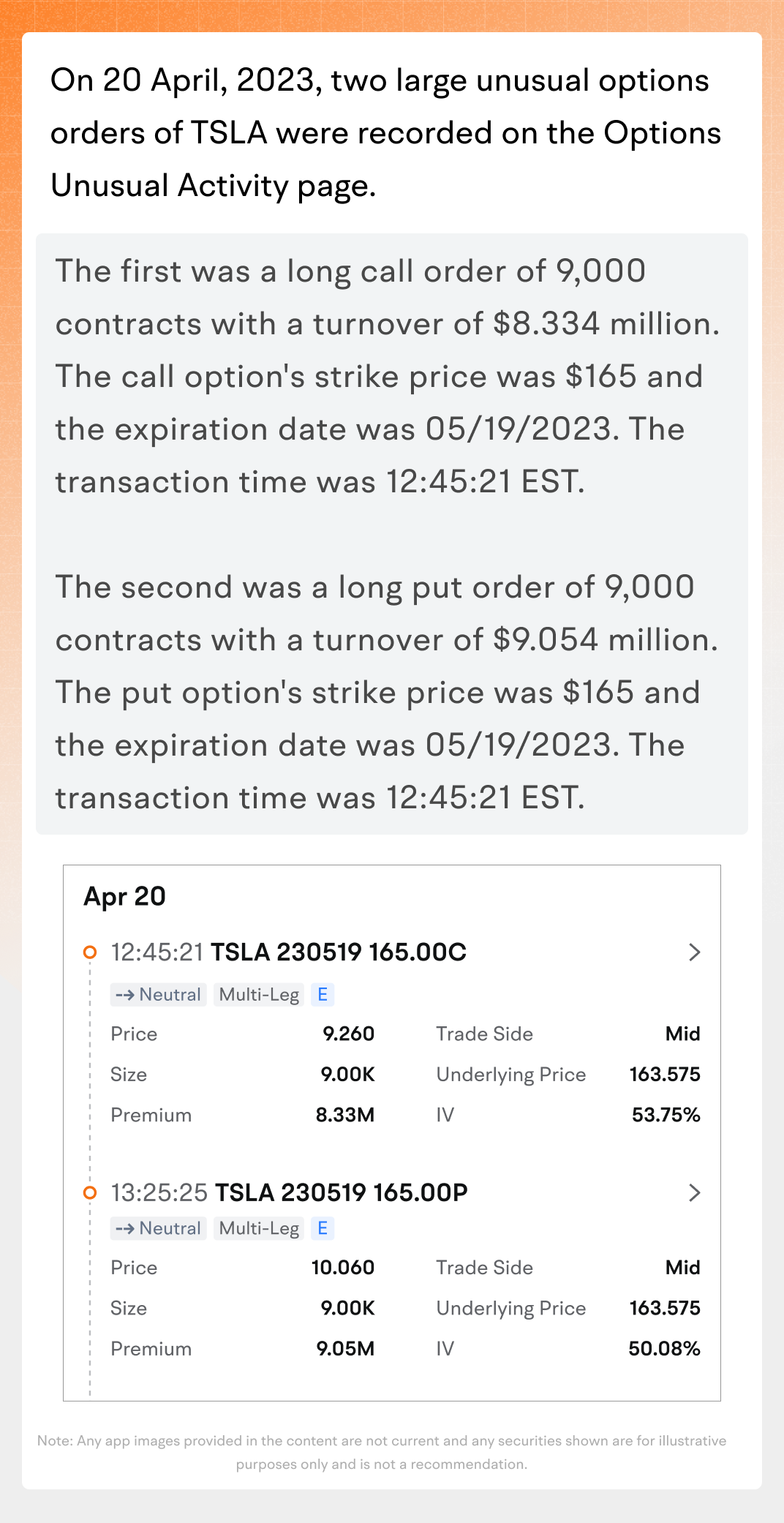Click the illustrative purposes disclaimer note
784x1523 pixels.
[x=392, y=1452]
